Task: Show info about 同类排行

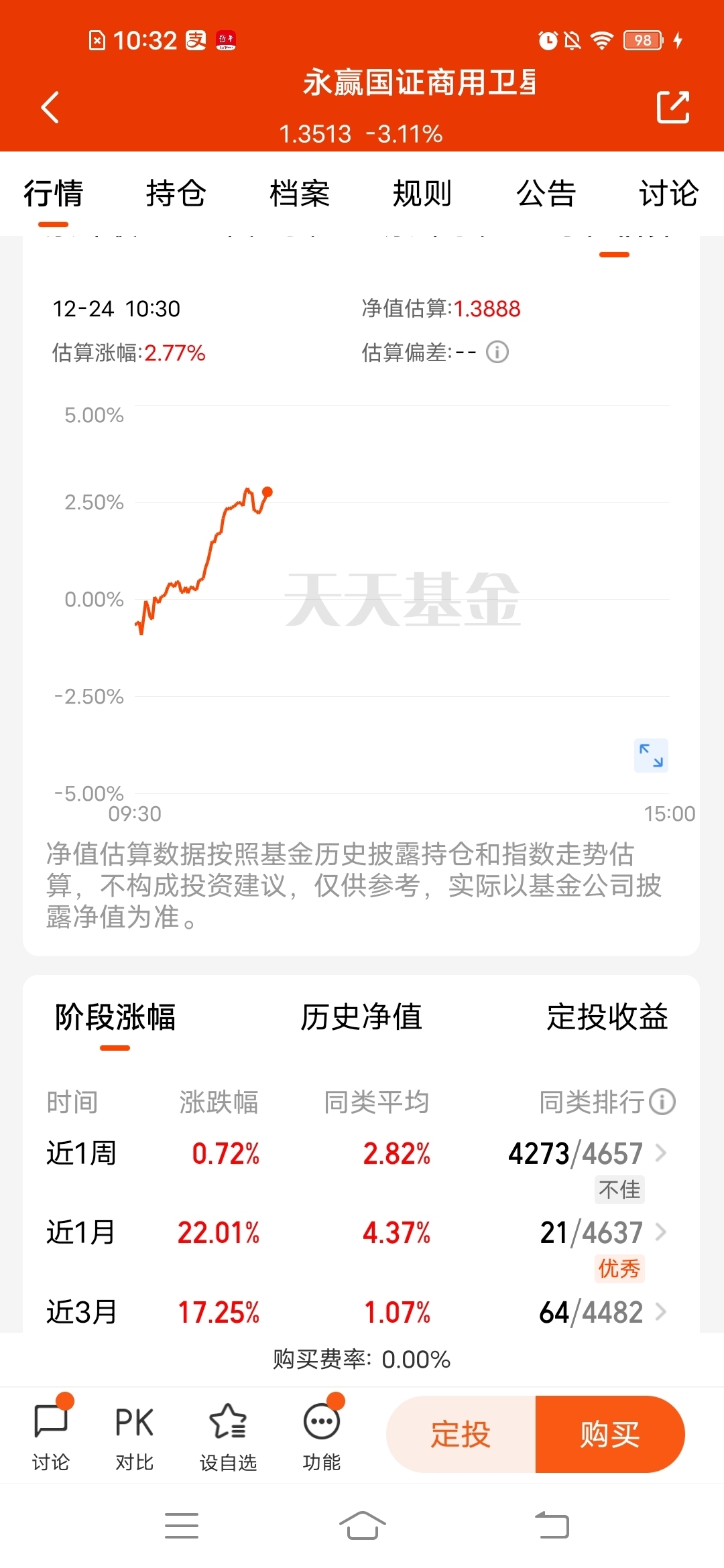Action: coord(662,1102)
